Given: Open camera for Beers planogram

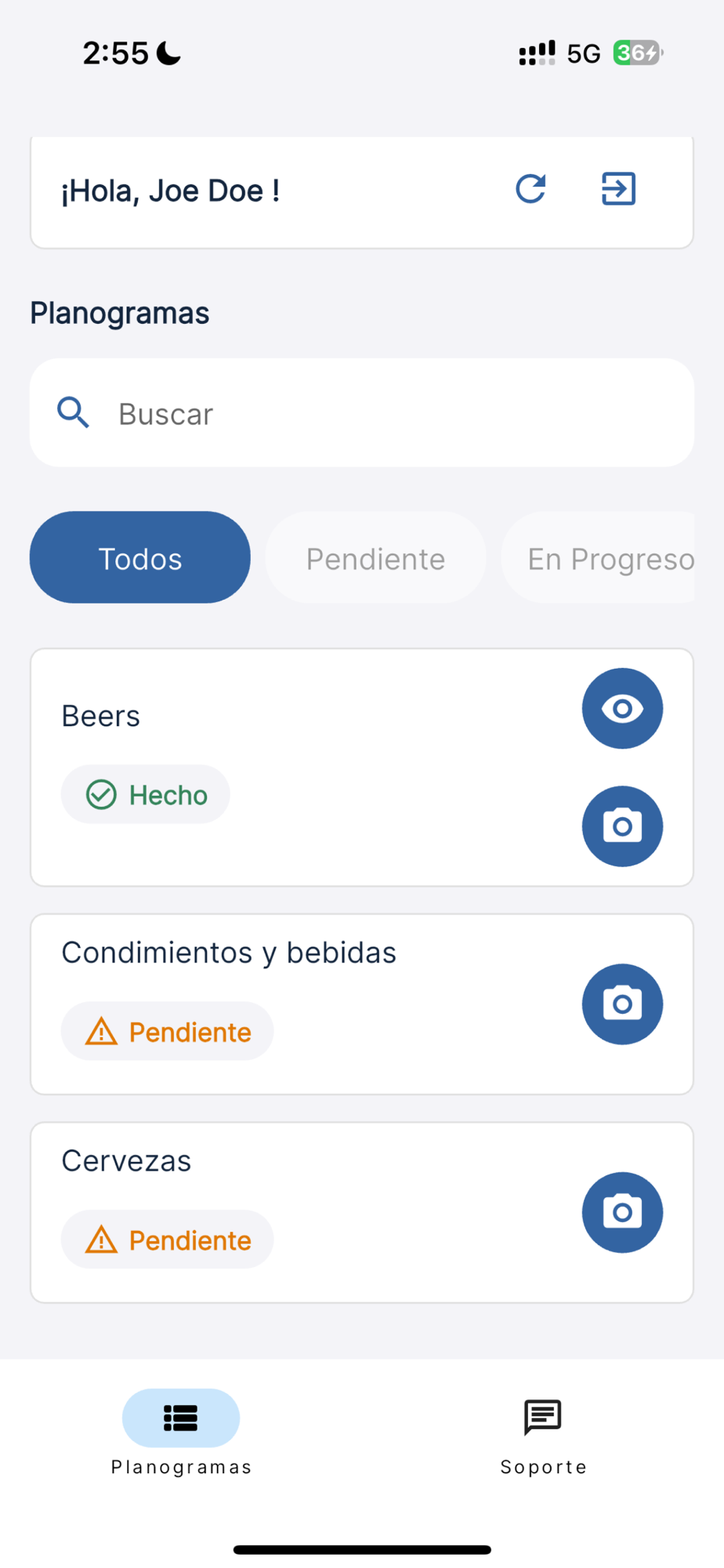Looking at the screenshot, I should [622, 826].
